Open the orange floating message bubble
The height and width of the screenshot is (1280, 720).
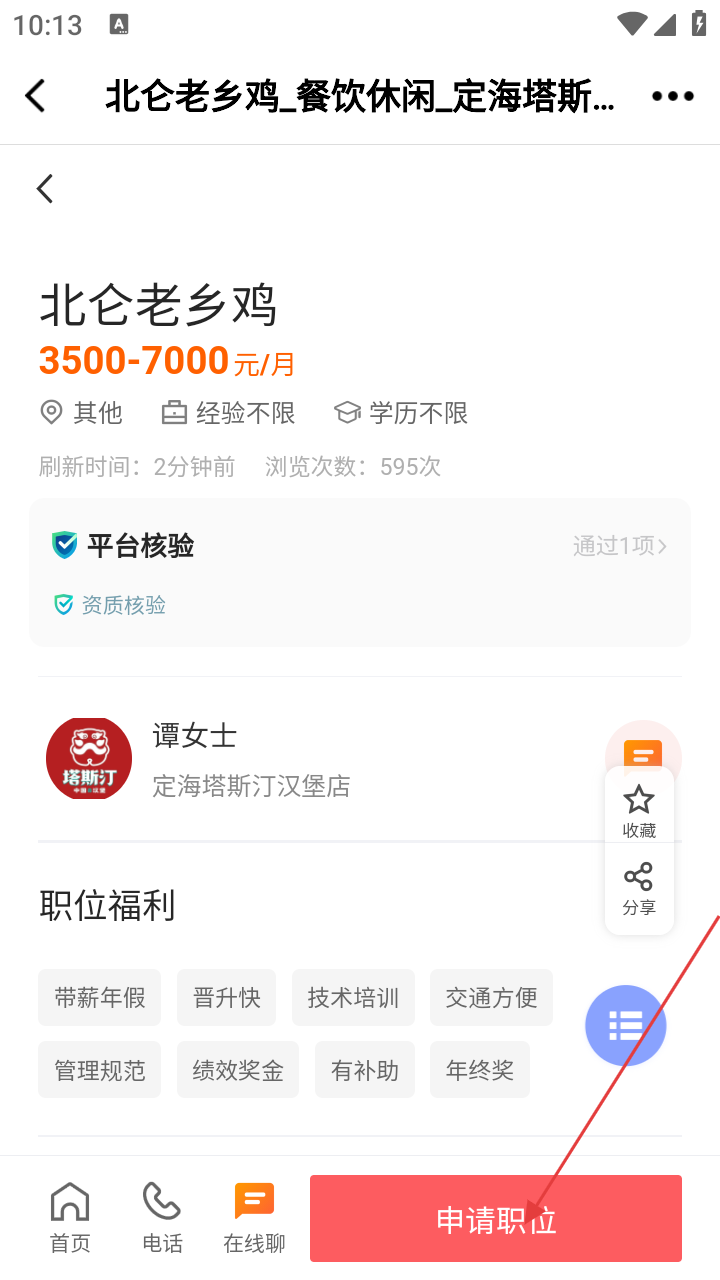tap(645, 750)
